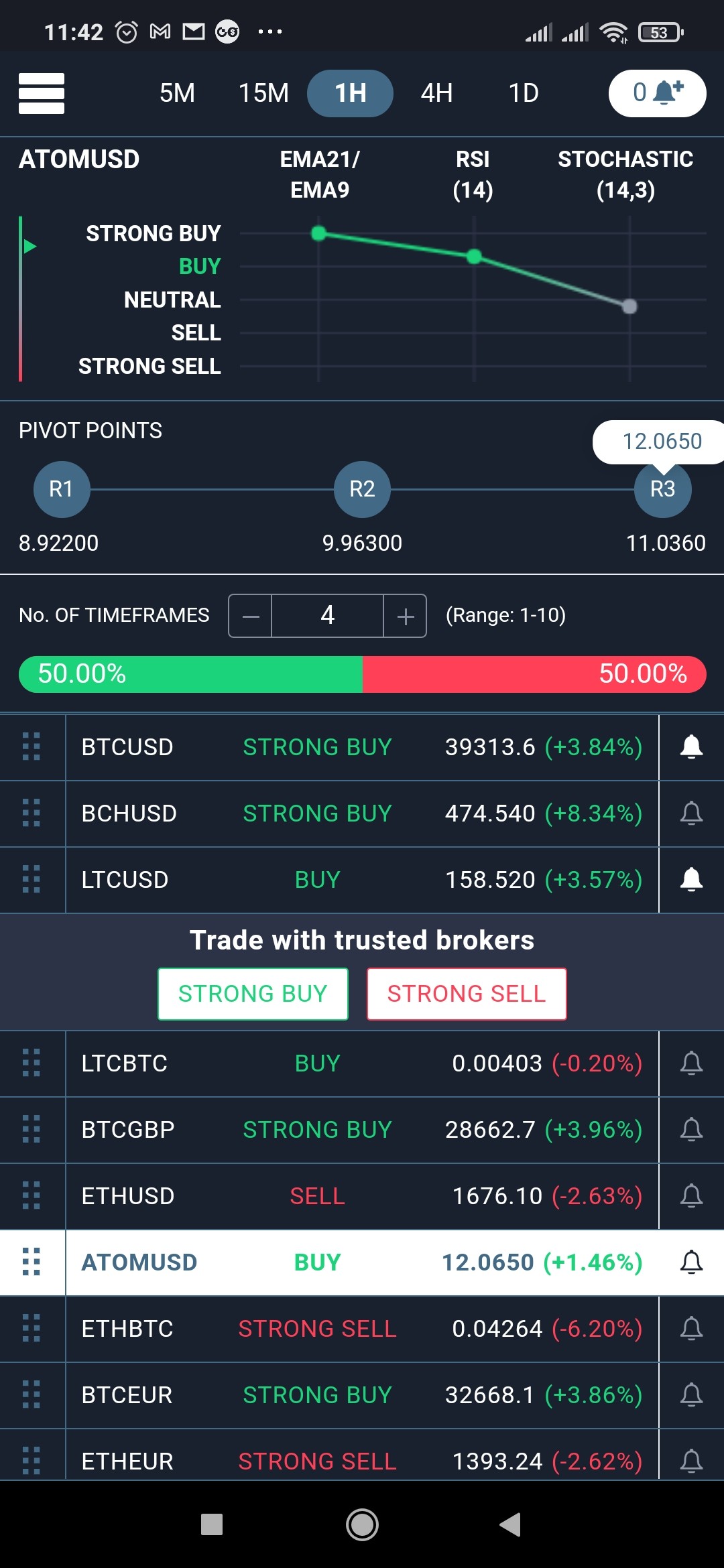Decrease number of timeframes with minus
The image size is (724, 1568).
coord(251,616)
